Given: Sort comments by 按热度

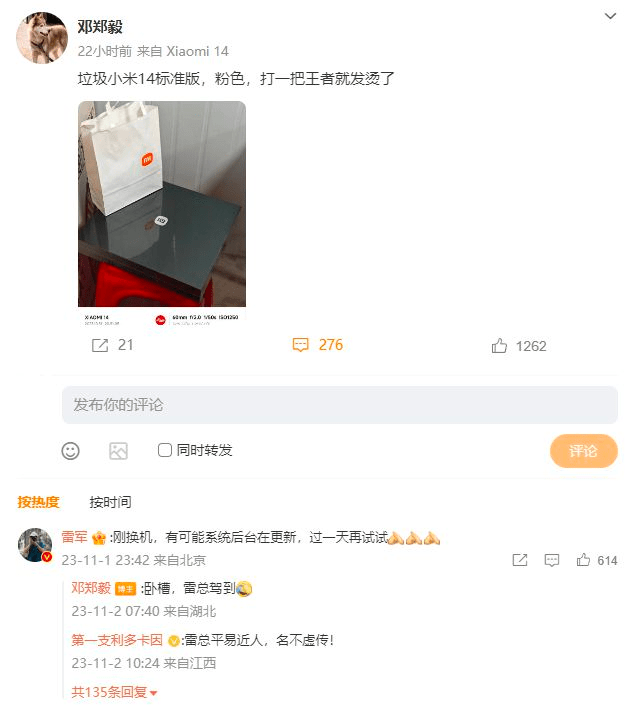Looking at the screenshot, I should pos(38,502).
